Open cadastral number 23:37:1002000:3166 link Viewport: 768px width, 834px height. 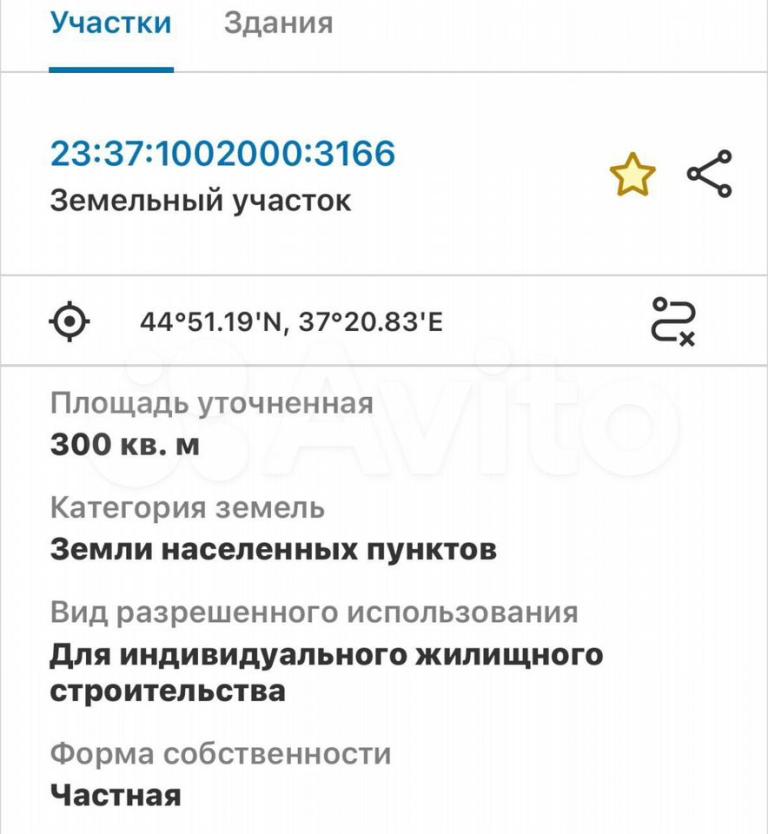tap(222, 153)
